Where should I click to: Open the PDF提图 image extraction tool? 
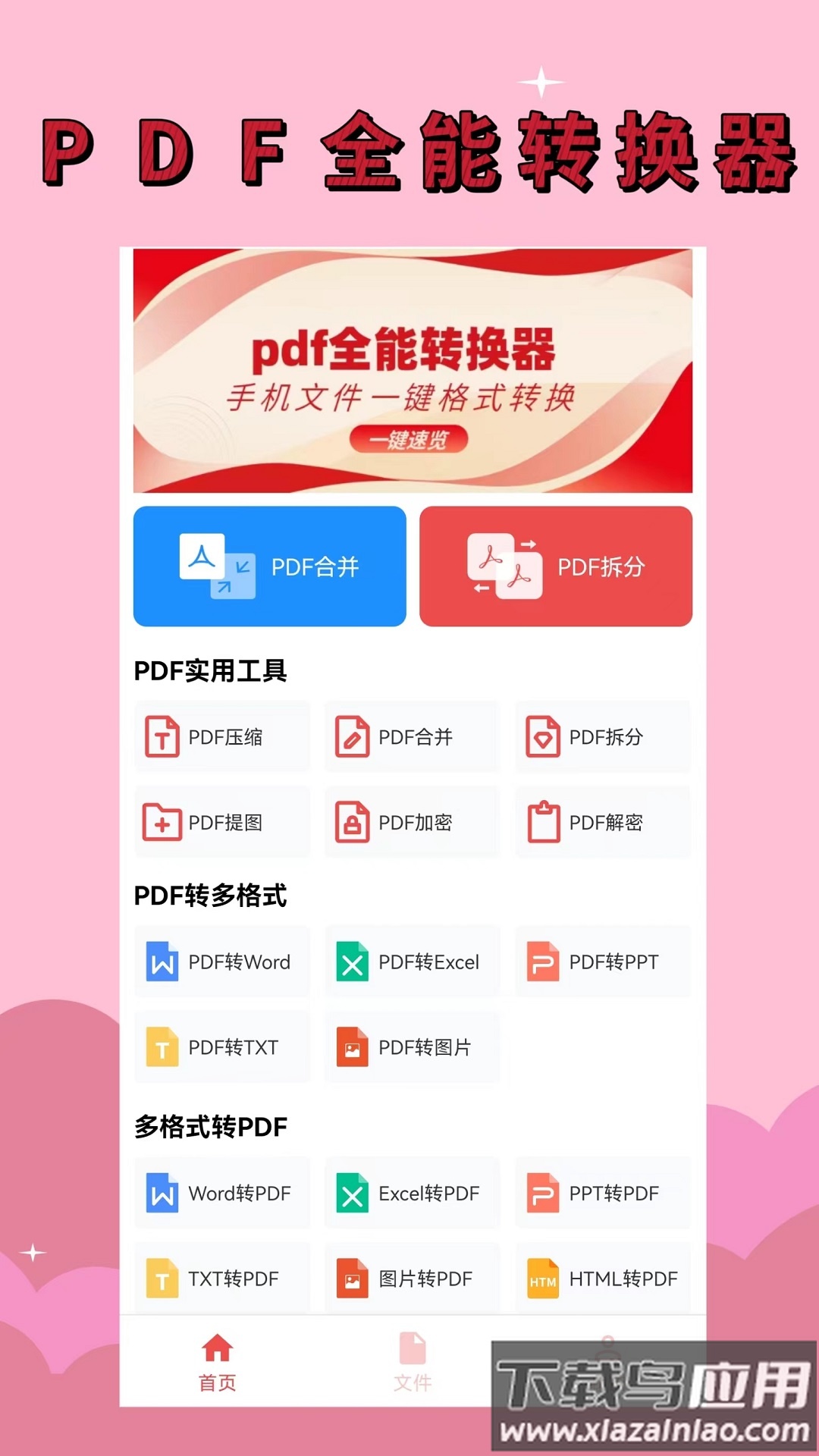click(x=221, y=822)
